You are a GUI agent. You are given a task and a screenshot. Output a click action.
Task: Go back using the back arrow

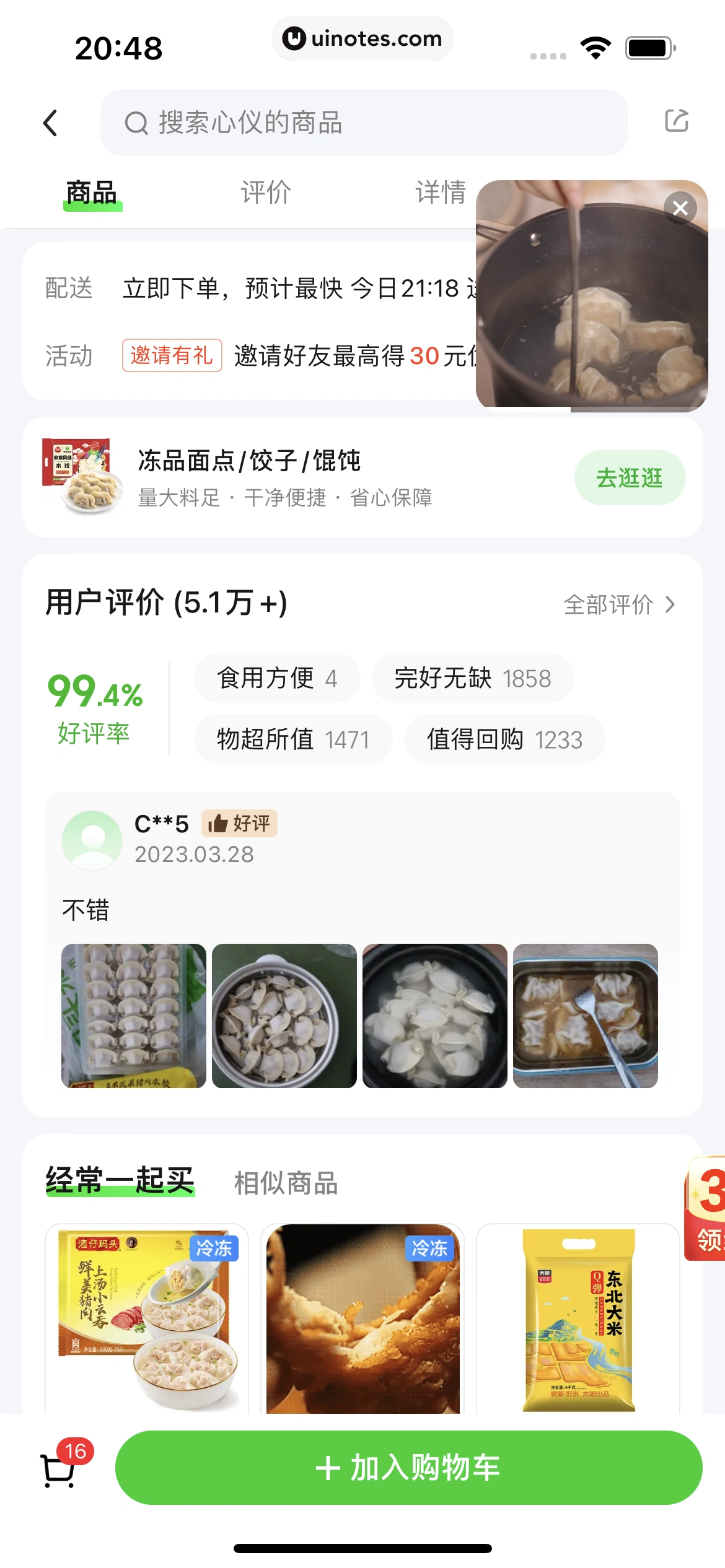click(51, 123)
